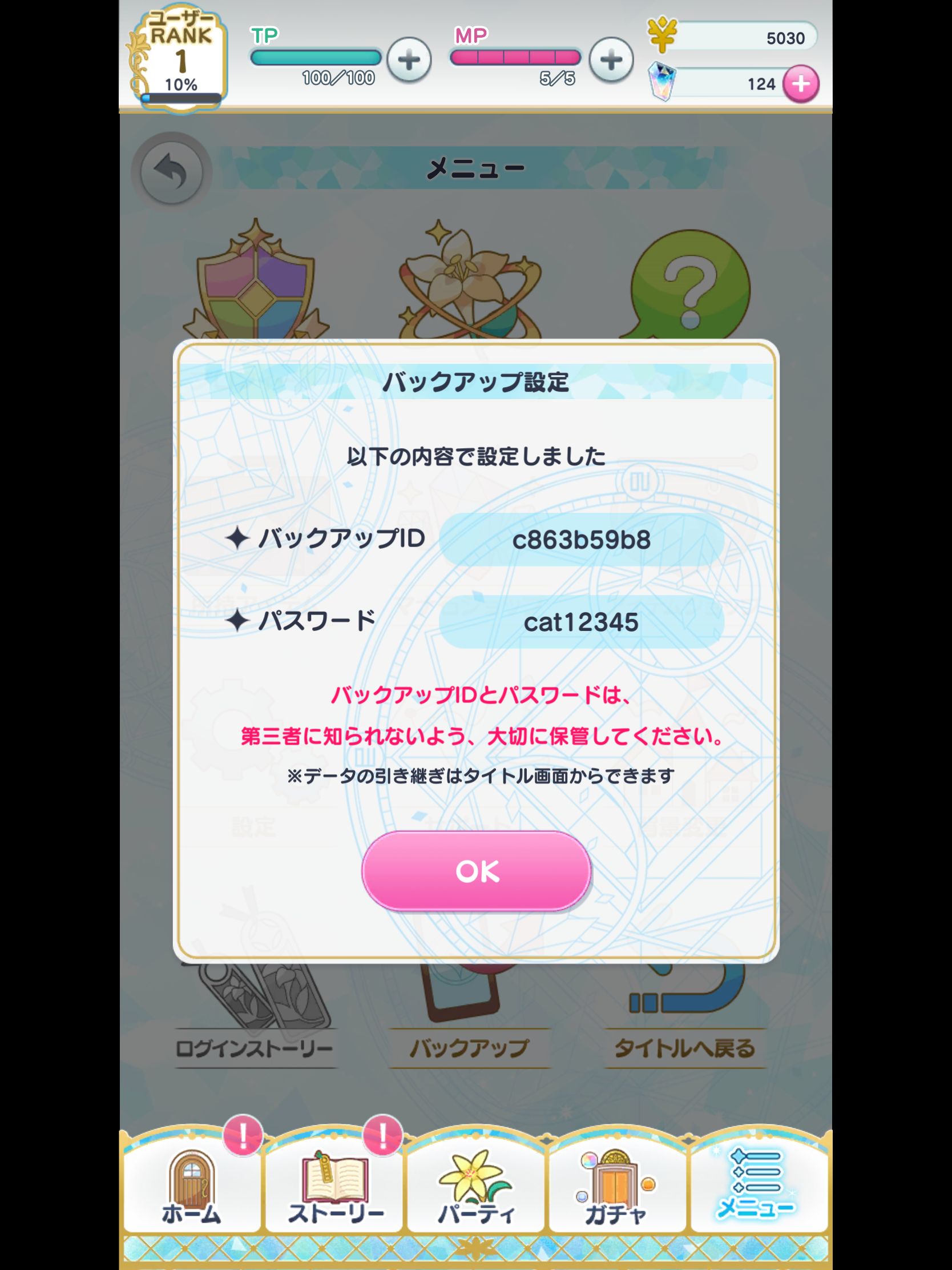952x1270 pixels.
Task: Confirm the backup settings with OK
Action: pos(477,871)
